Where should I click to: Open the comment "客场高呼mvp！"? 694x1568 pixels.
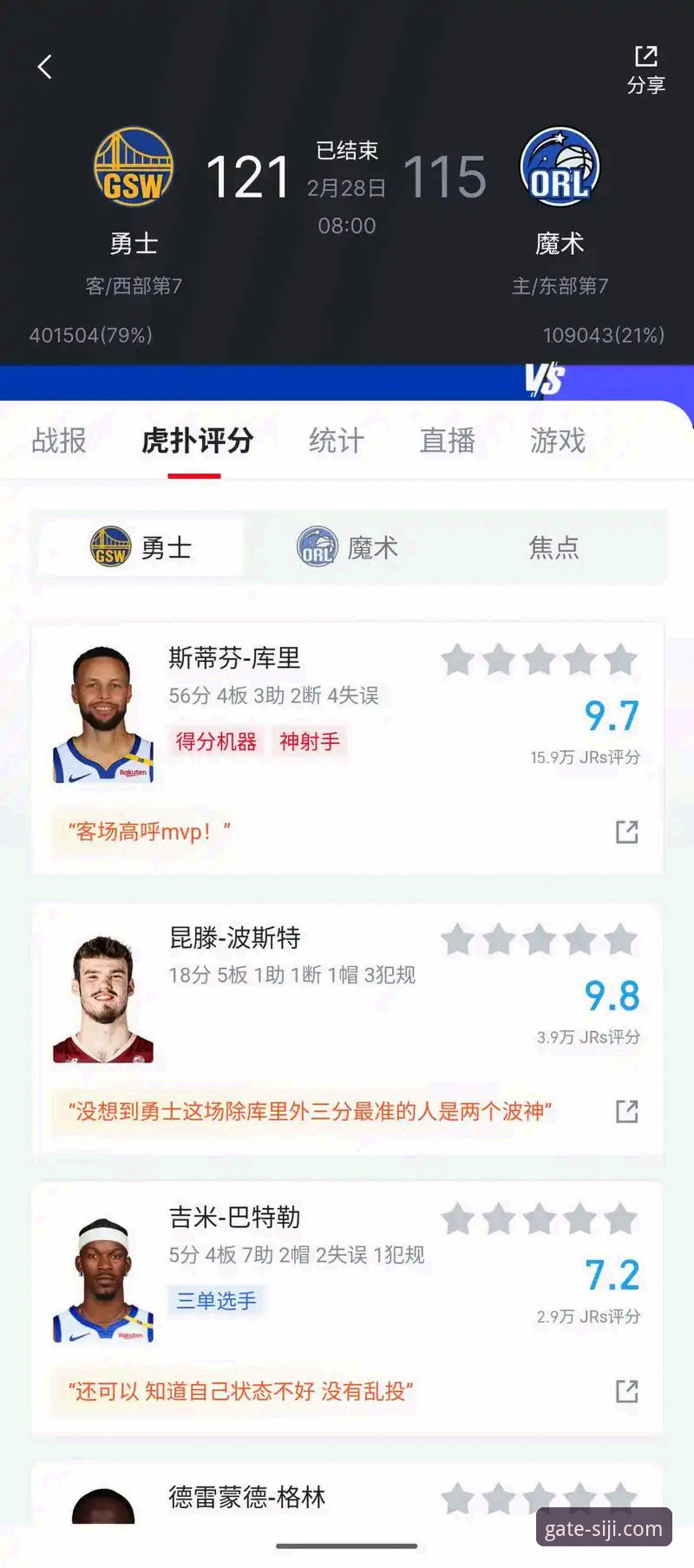[x=144, y=831]
